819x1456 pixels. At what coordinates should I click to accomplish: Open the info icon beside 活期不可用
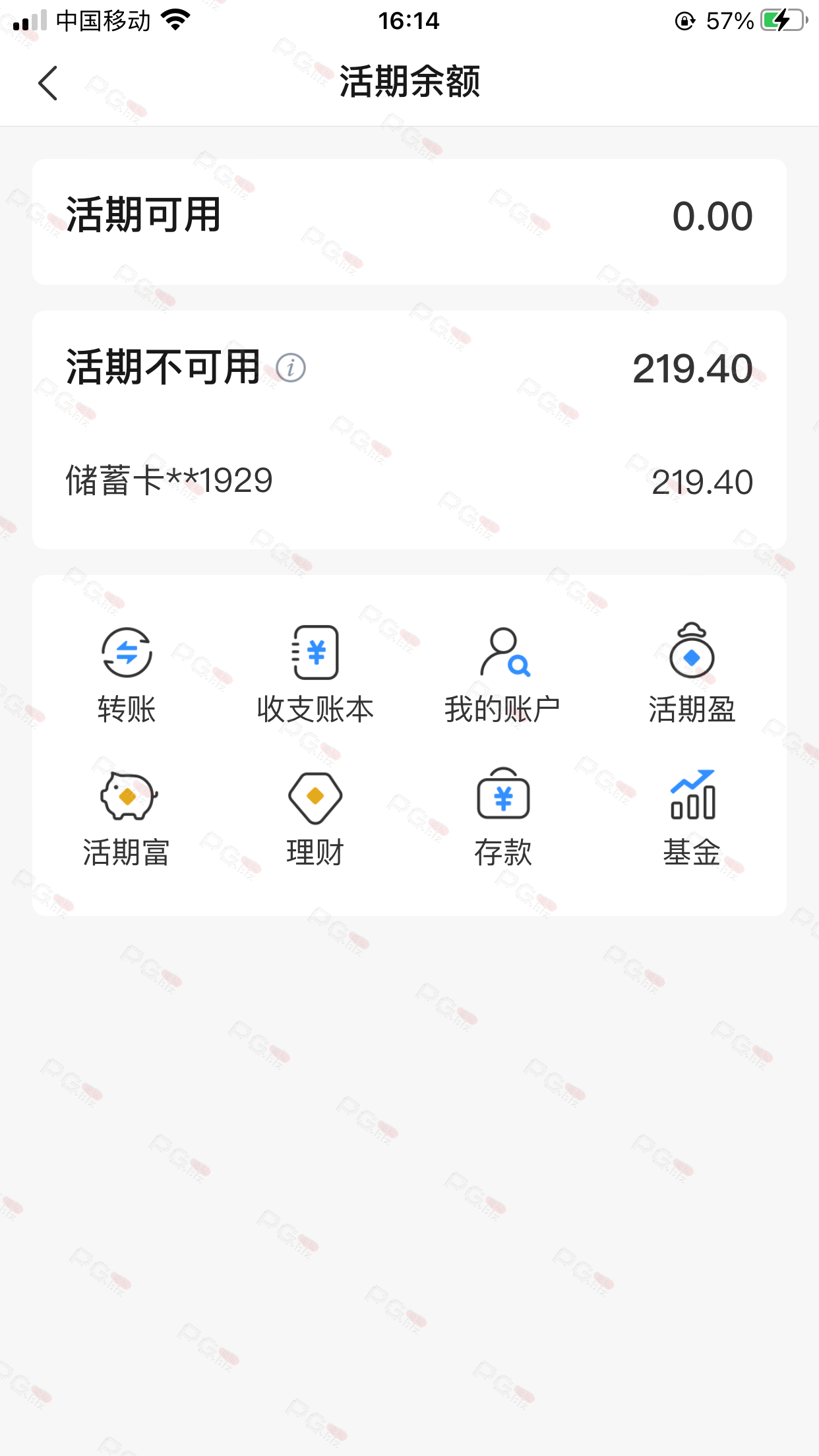click(x=291, y=367)
